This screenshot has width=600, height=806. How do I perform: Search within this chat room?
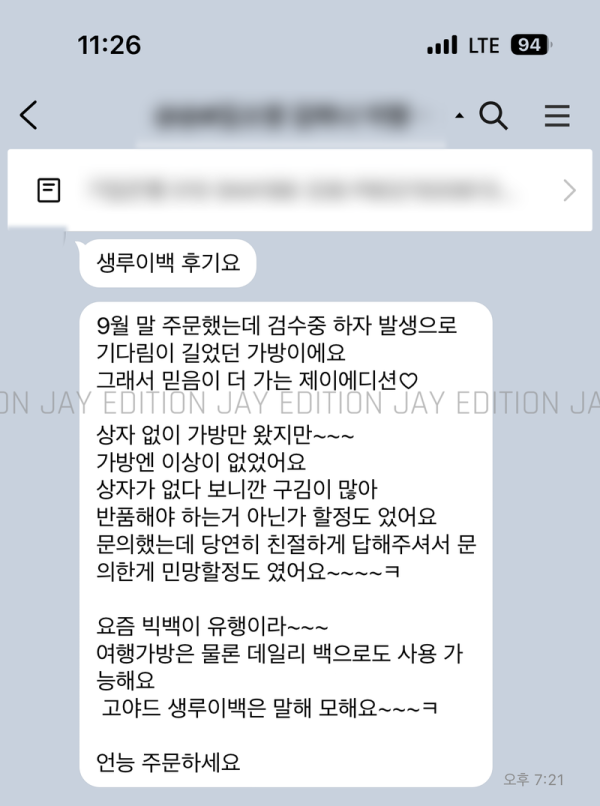493,116
